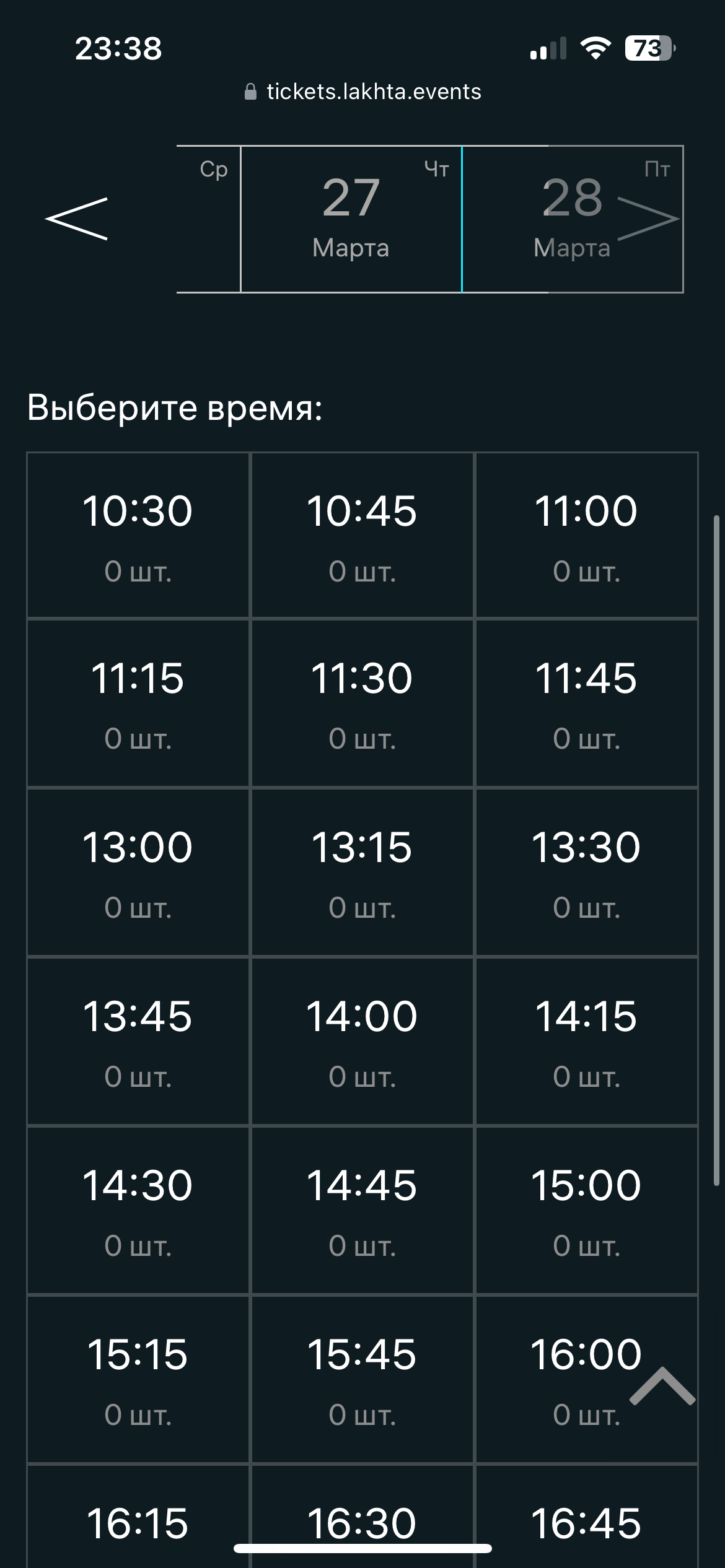Go to previous dates with left arrow
Viewport: 725px width, 1568px height.
[x=77, y=219]
